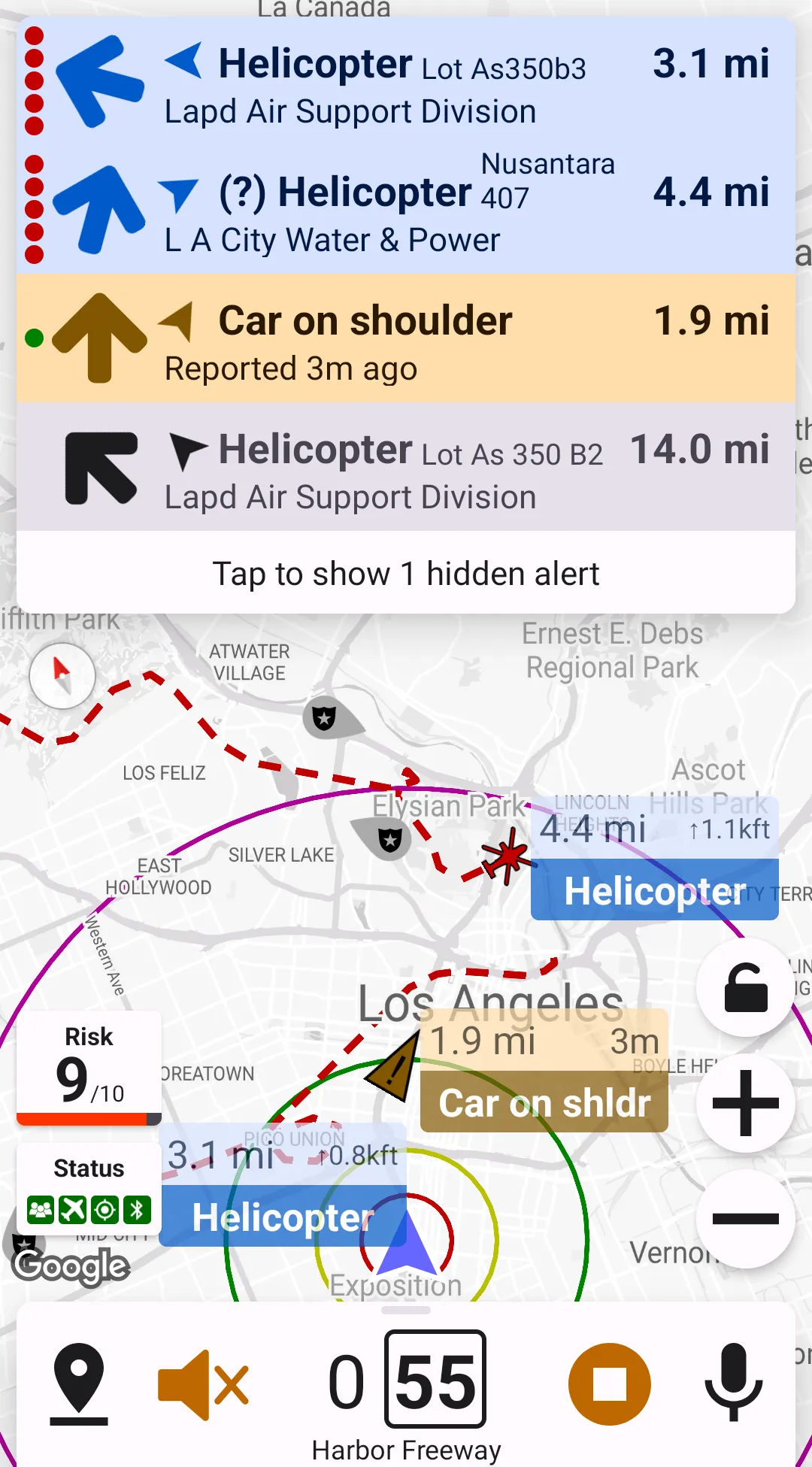Tap the compass to reorient the map
812x1467 pixels.
click(x=62, y=675)
